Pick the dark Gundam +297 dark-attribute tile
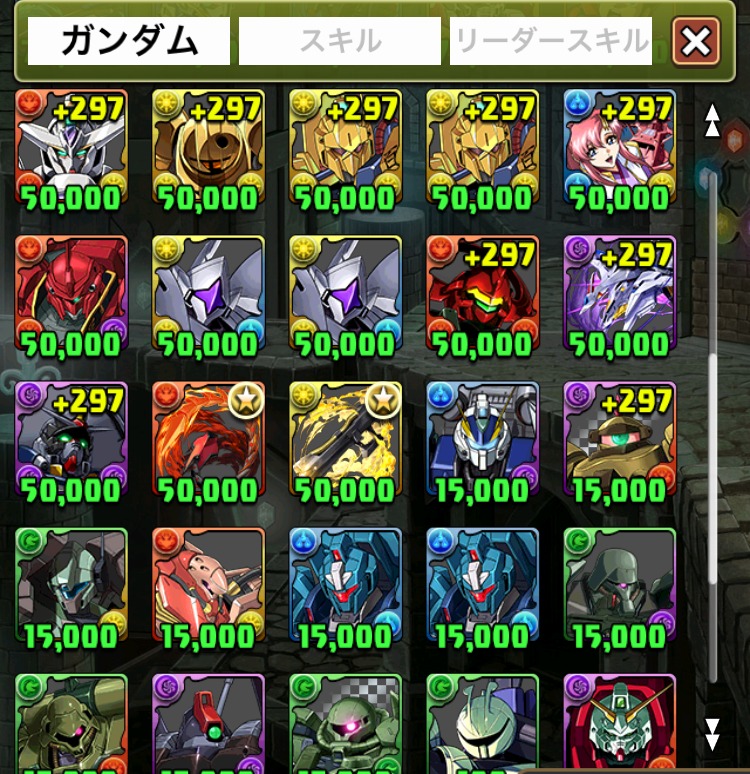The height and width of the screenshot is (774, 750). click(x=71, y=438)
